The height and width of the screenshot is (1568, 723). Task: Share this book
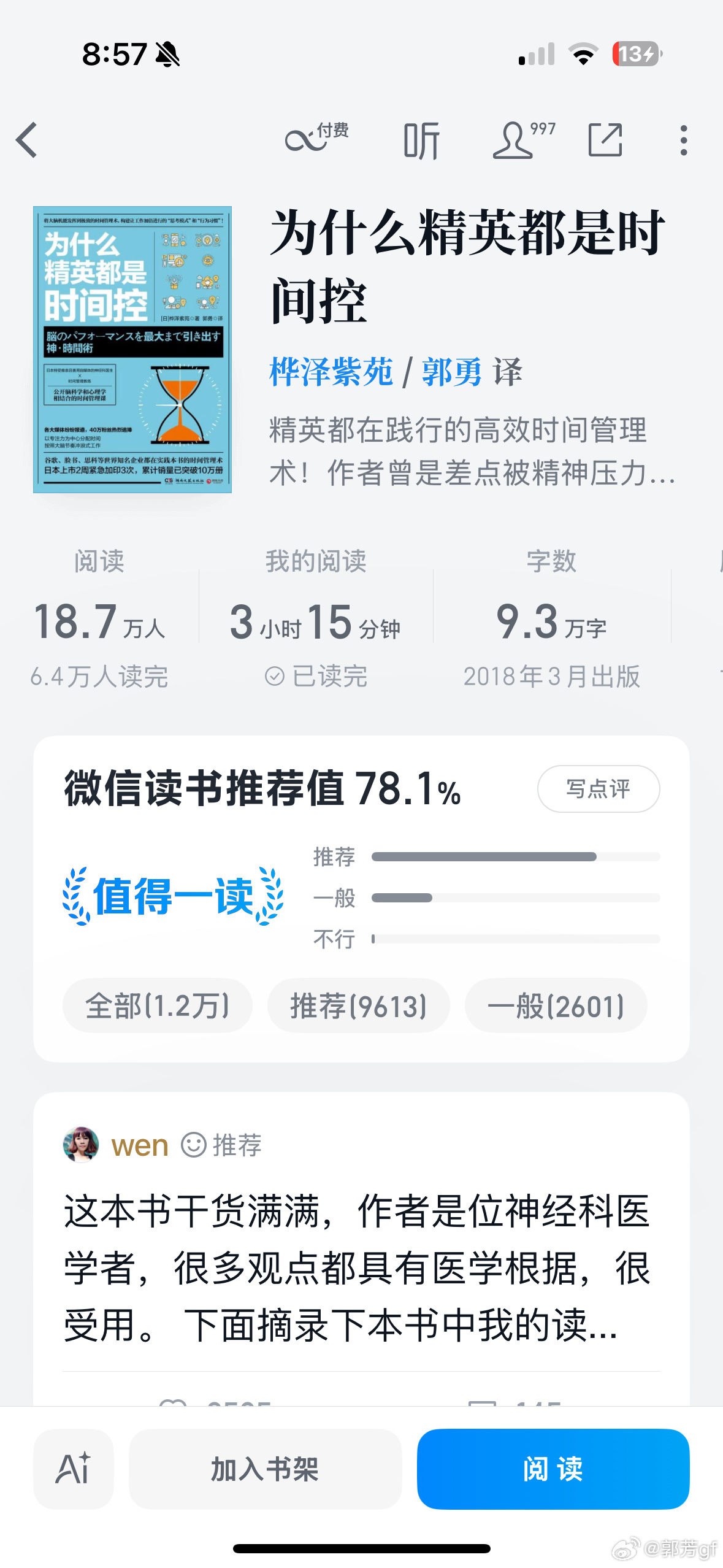[x=605, y=140]
